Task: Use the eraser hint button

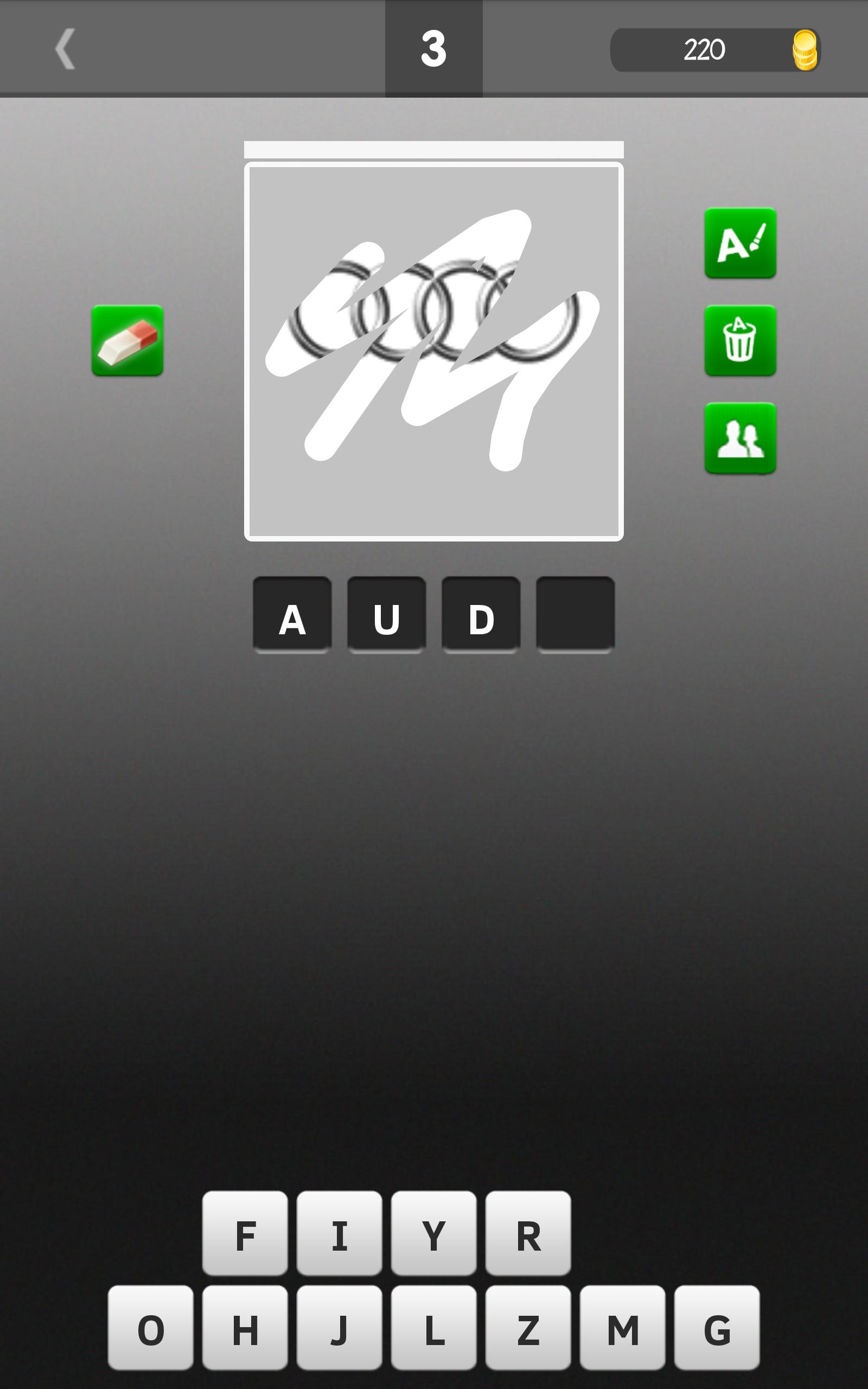Action: (x=127, y=340)
